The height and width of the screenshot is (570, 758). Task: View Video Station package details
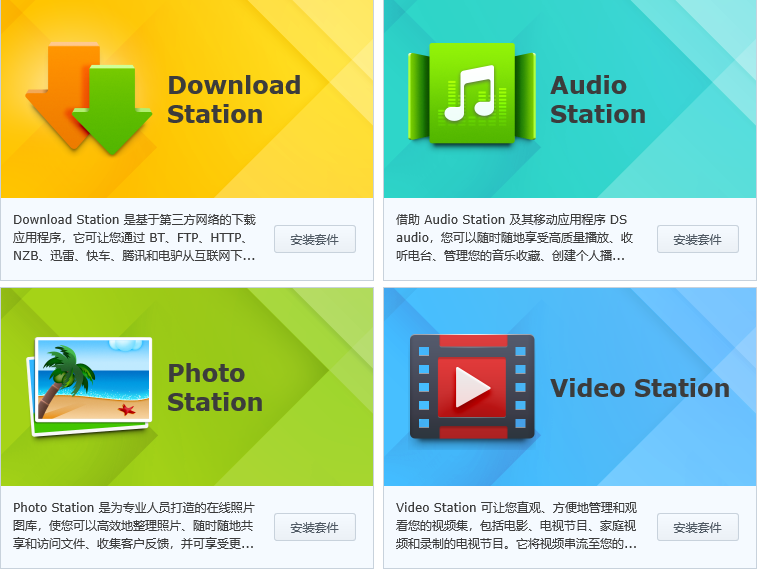point(569,388)
